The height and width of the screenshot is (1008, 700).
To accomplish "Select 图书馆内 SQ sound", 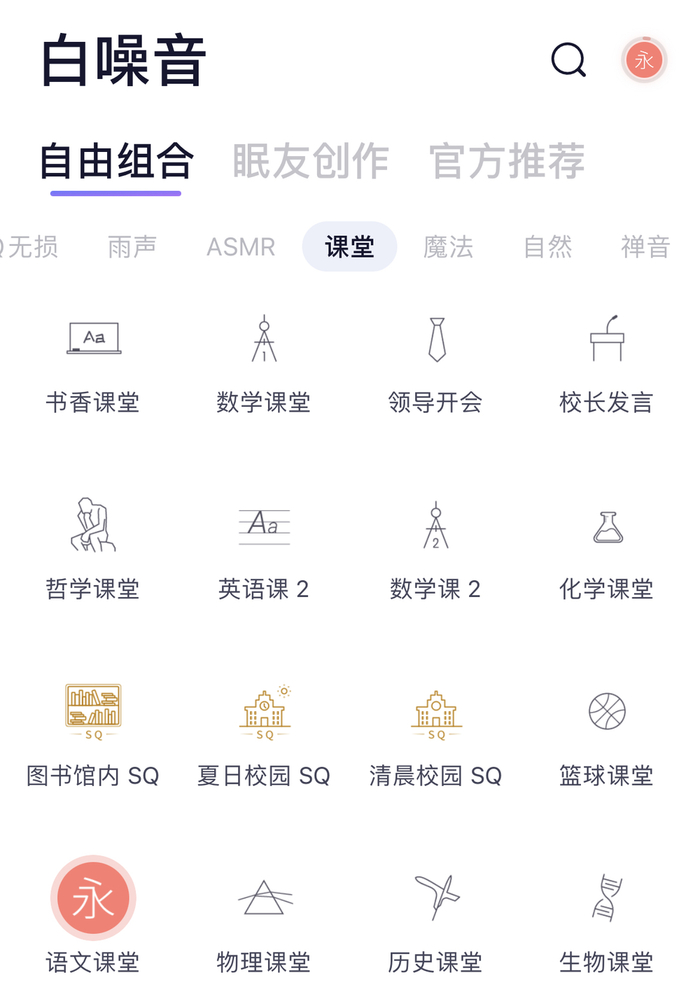I will click(x=93, y=734).
